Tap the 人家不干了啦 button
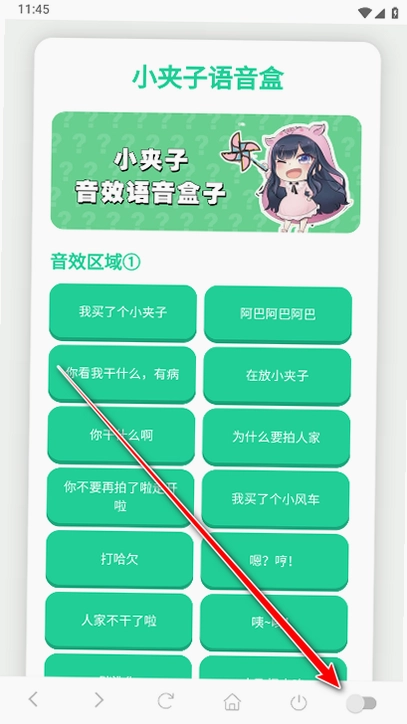 (x=119, y=621)
